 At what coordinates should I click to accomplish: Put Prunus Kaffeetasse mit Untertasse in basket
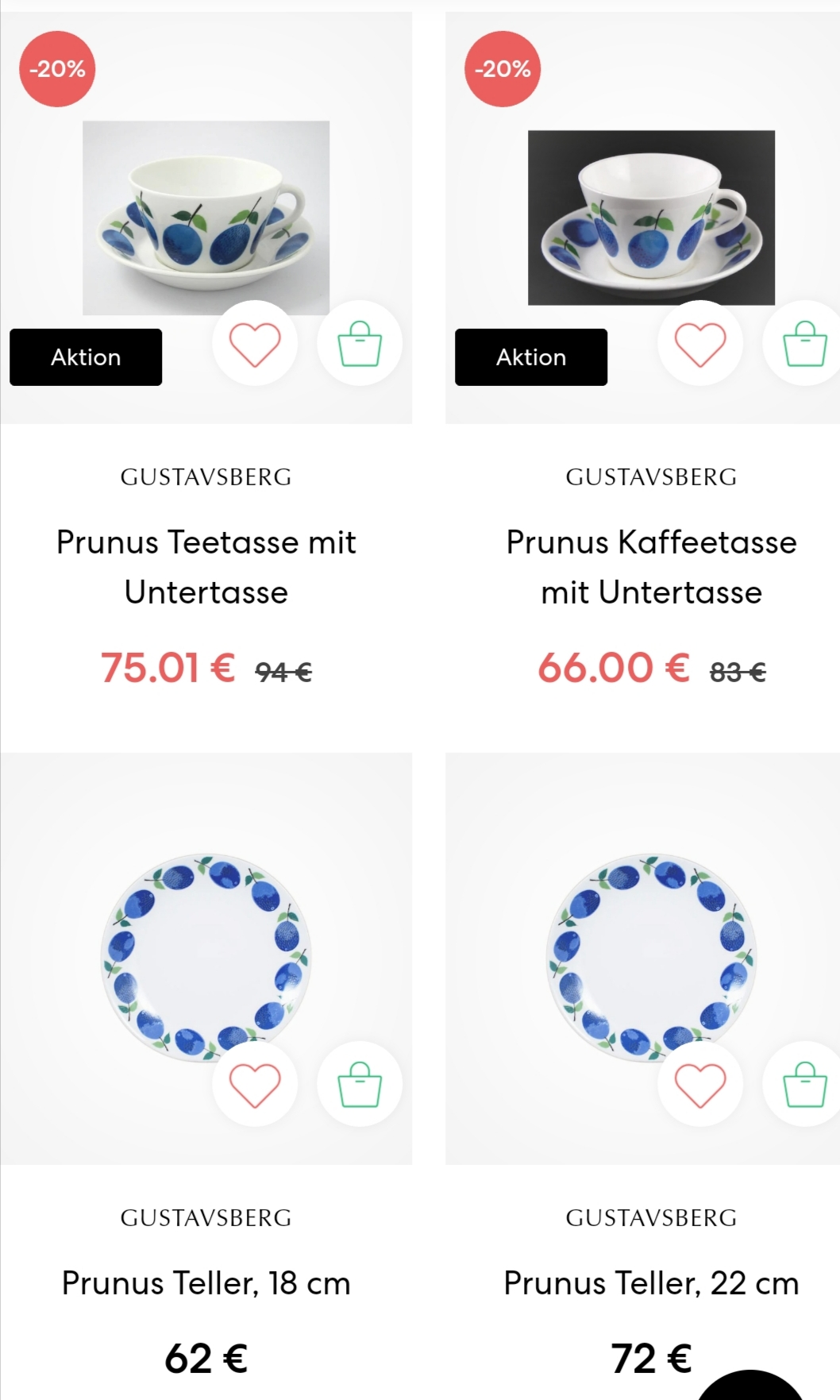[x=804, y=345]
